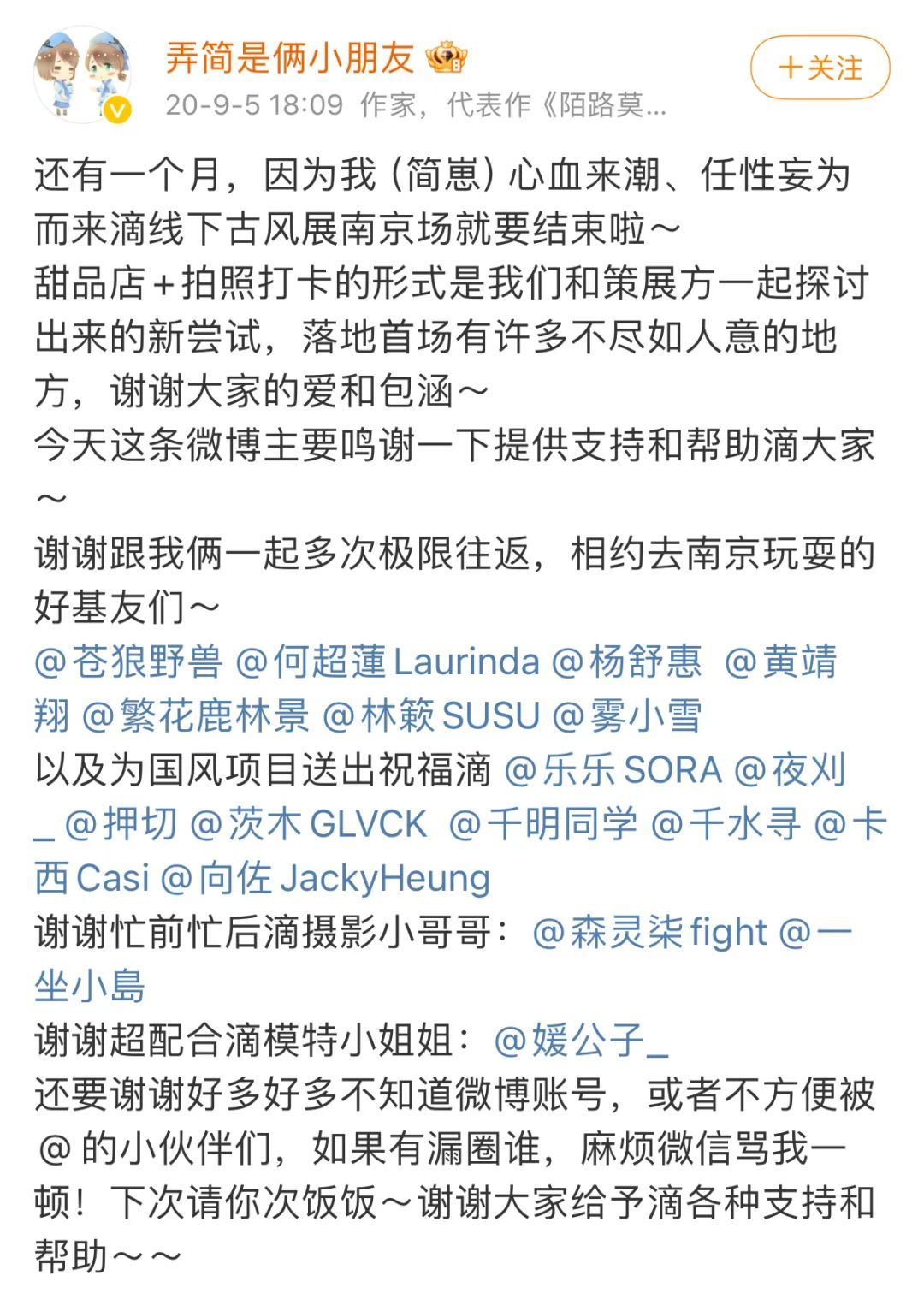The width and height of the screenshot is (924, 1311).
Task: Tap the @乐乐SORA mention
Action: click(x=613, y=770)
